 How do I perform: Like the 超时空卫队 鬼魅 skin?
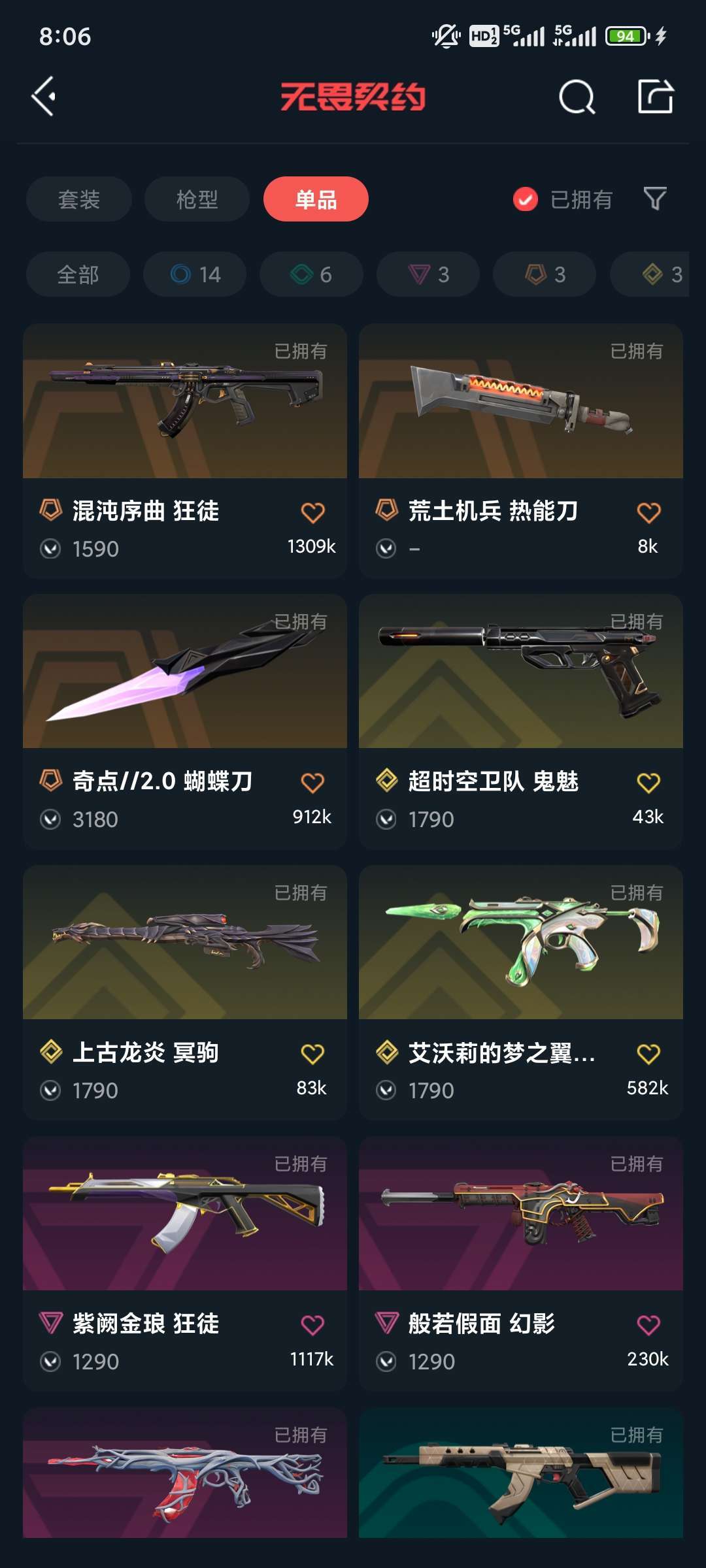(x=648, y=783)
